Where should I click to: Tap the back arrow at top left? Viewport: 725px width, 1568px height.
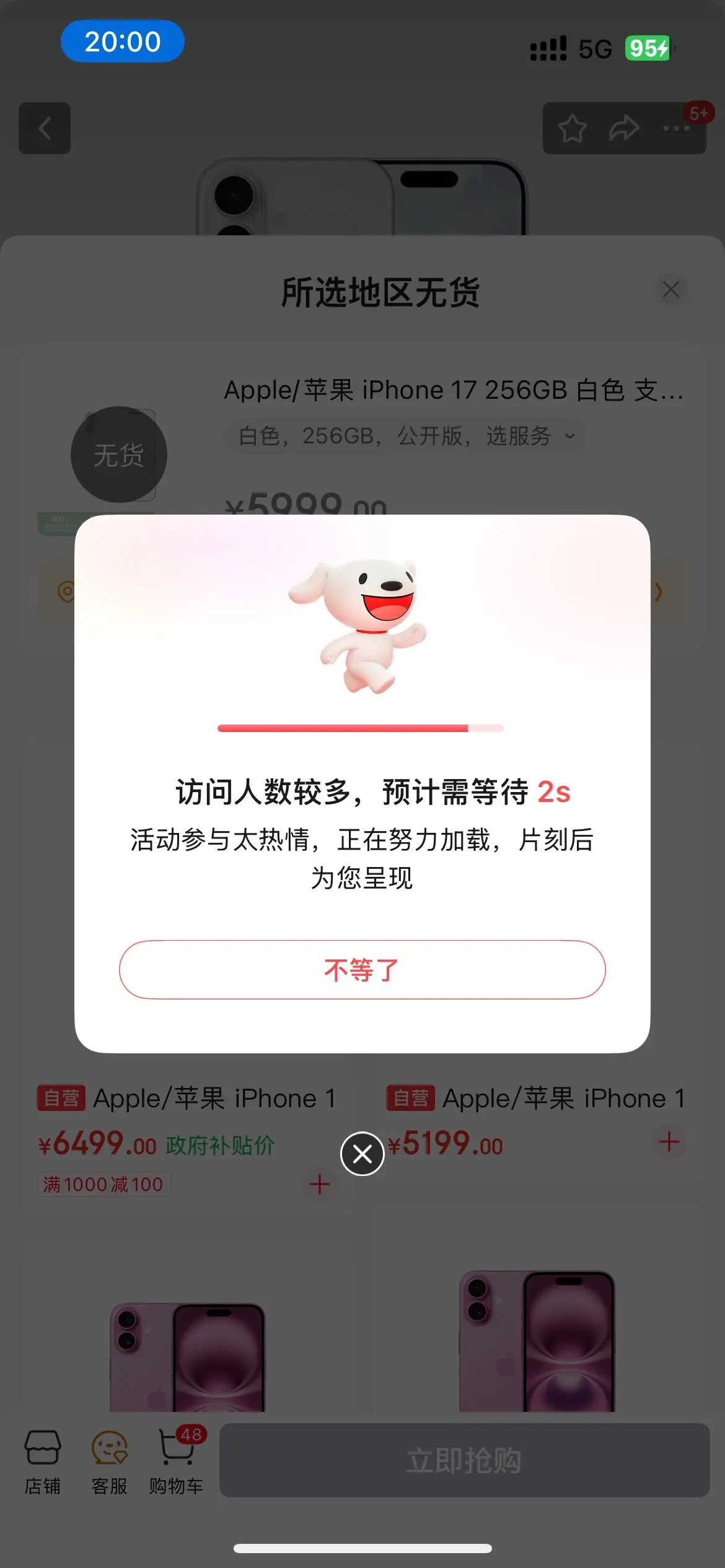(x=45, y=128)
